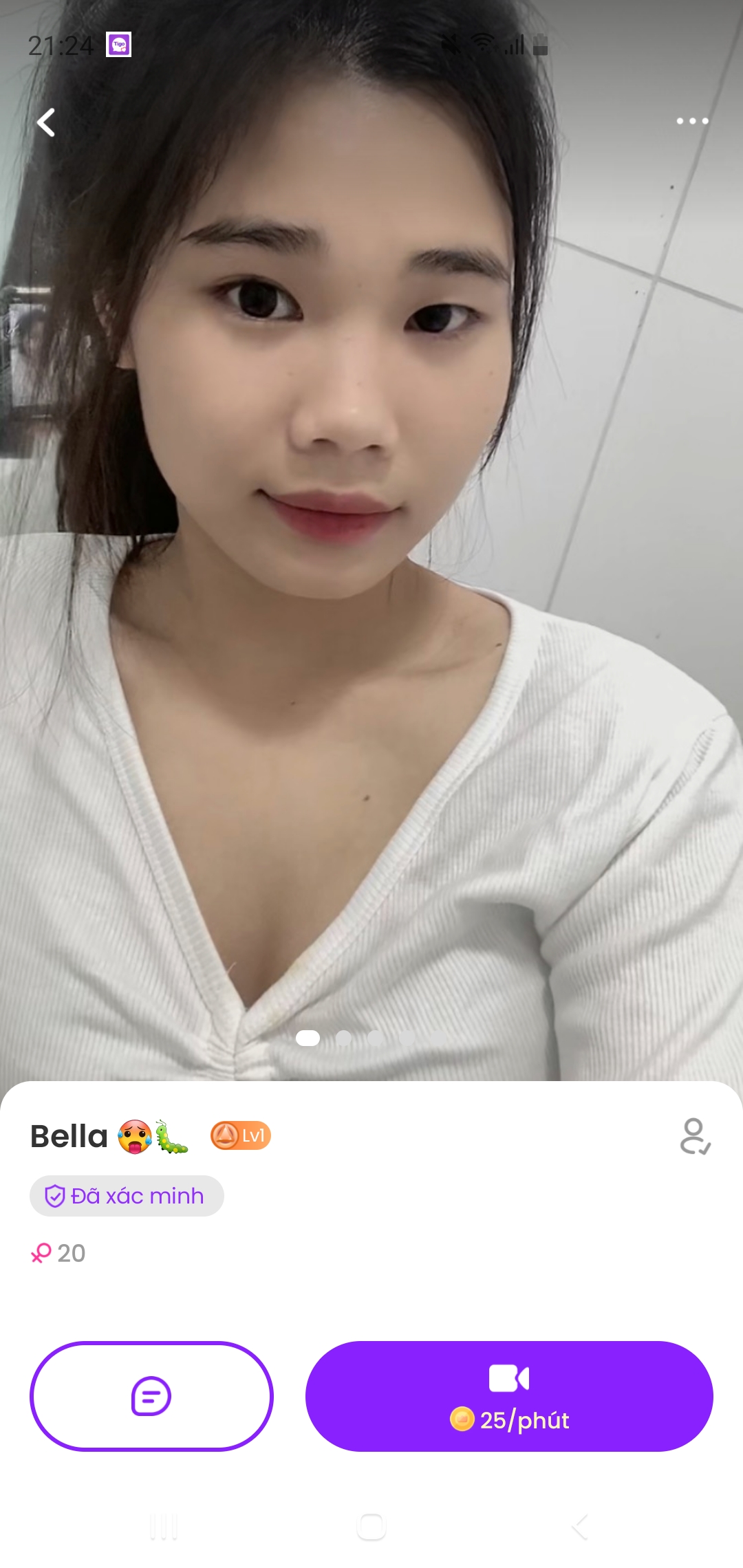Send Bella a chat message
The height and width of the screenshot is (1568, 743).
click(151, 1396)
